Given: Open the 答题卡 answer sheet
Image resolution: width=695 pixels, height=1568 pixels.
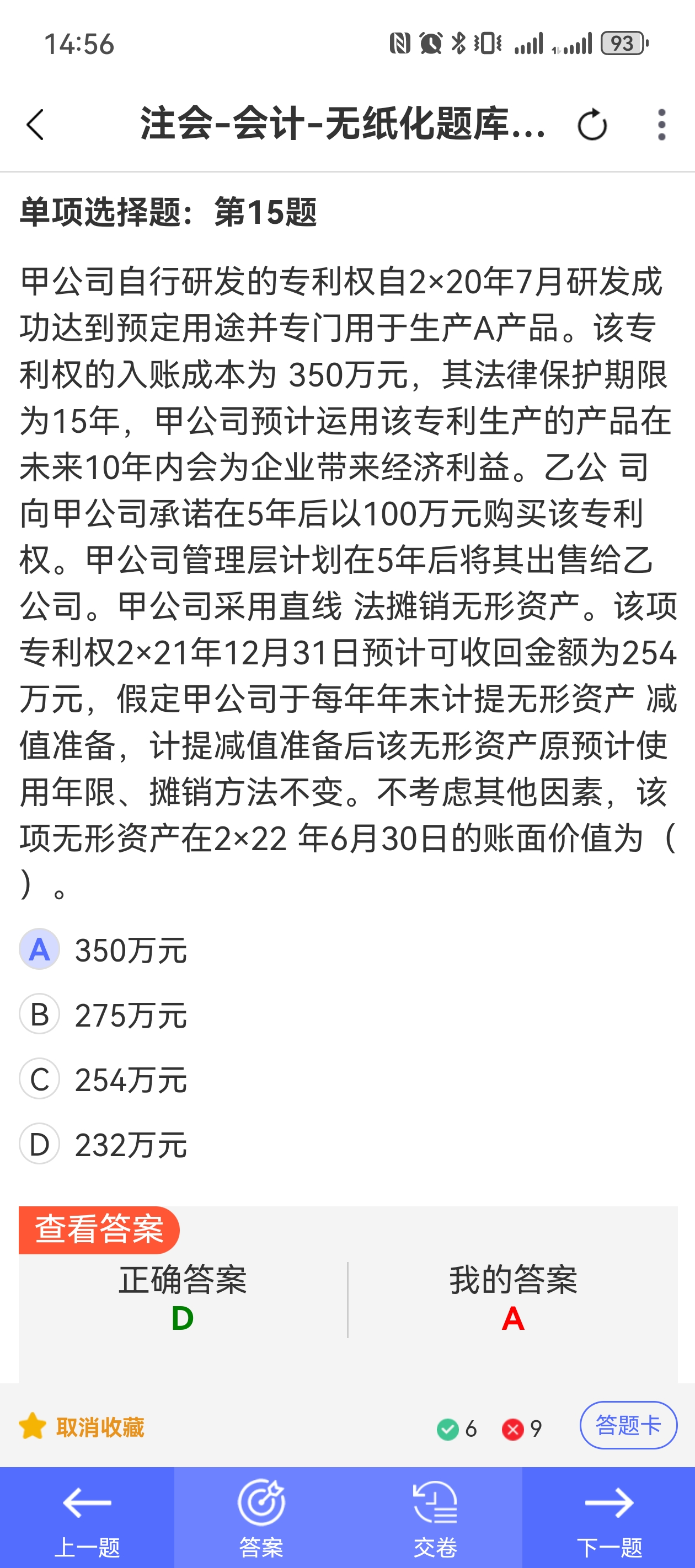Looking at the screenshot, I should (628, 1425).
